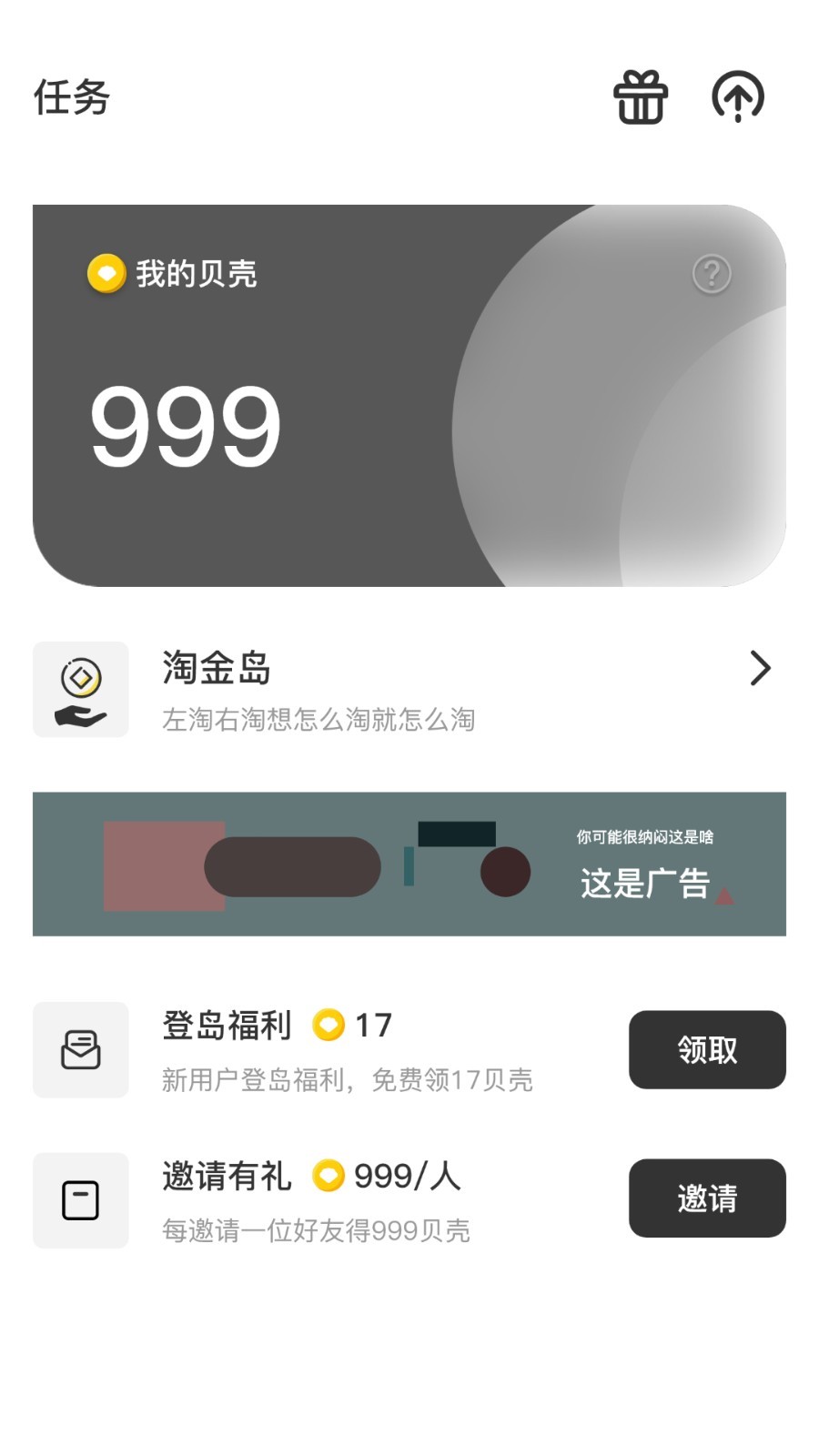Image resolution: width=819 pixels, height=1456 pixels.
Task: Open the 淘金岛 row
Action: pyautogui.click(x=409, y=690)
